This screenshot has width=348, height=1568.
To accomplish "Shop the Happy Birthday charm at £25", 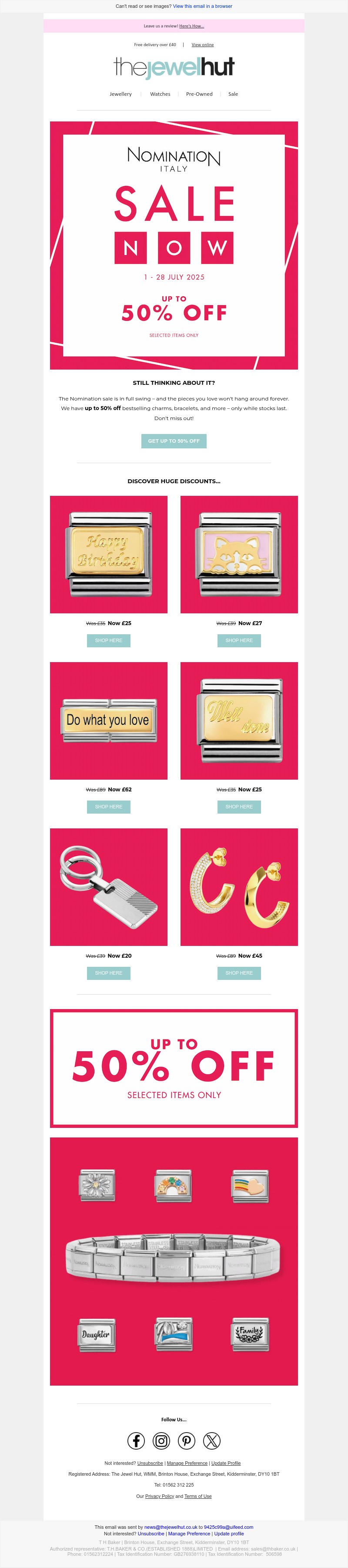I will coord(108,640).
